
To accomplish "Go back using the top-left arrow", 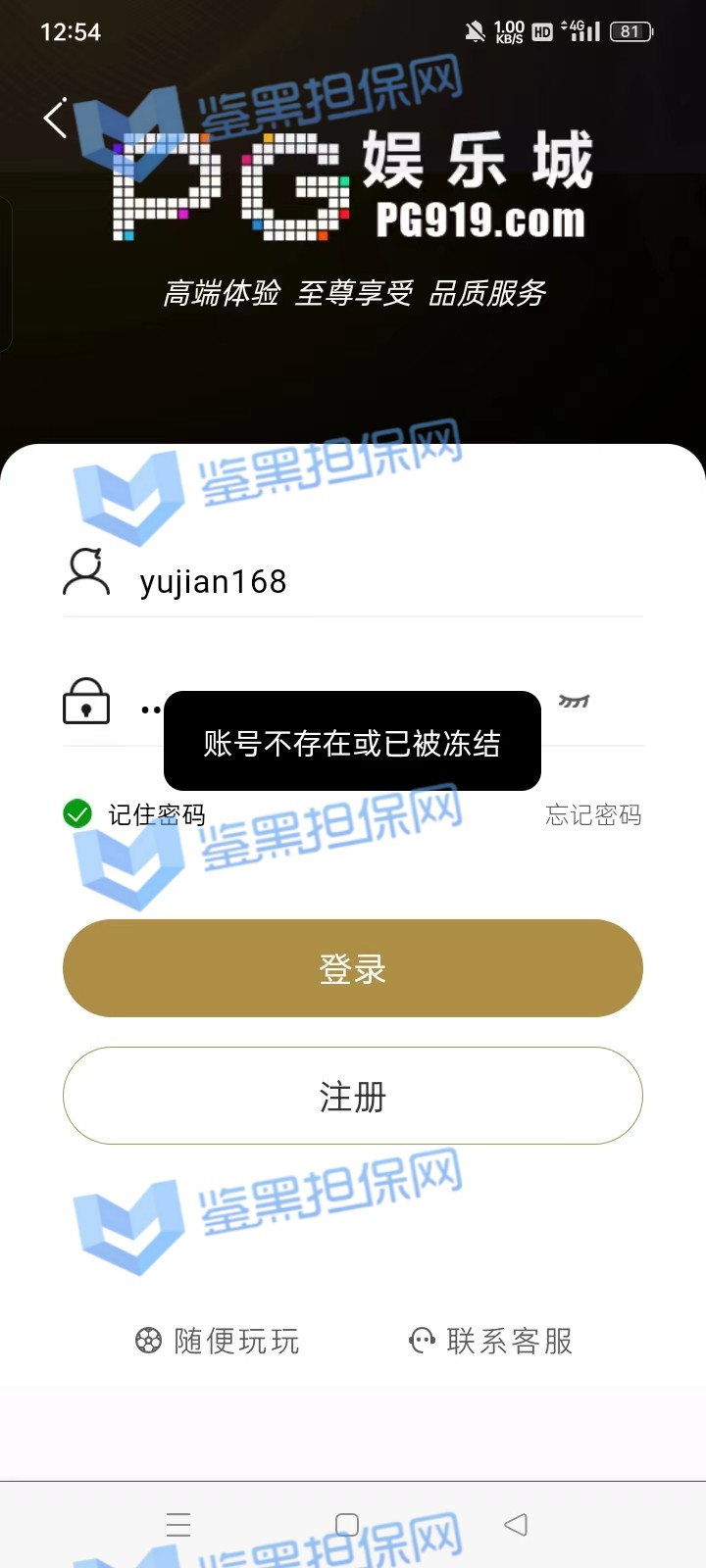I will coord(56,119).
